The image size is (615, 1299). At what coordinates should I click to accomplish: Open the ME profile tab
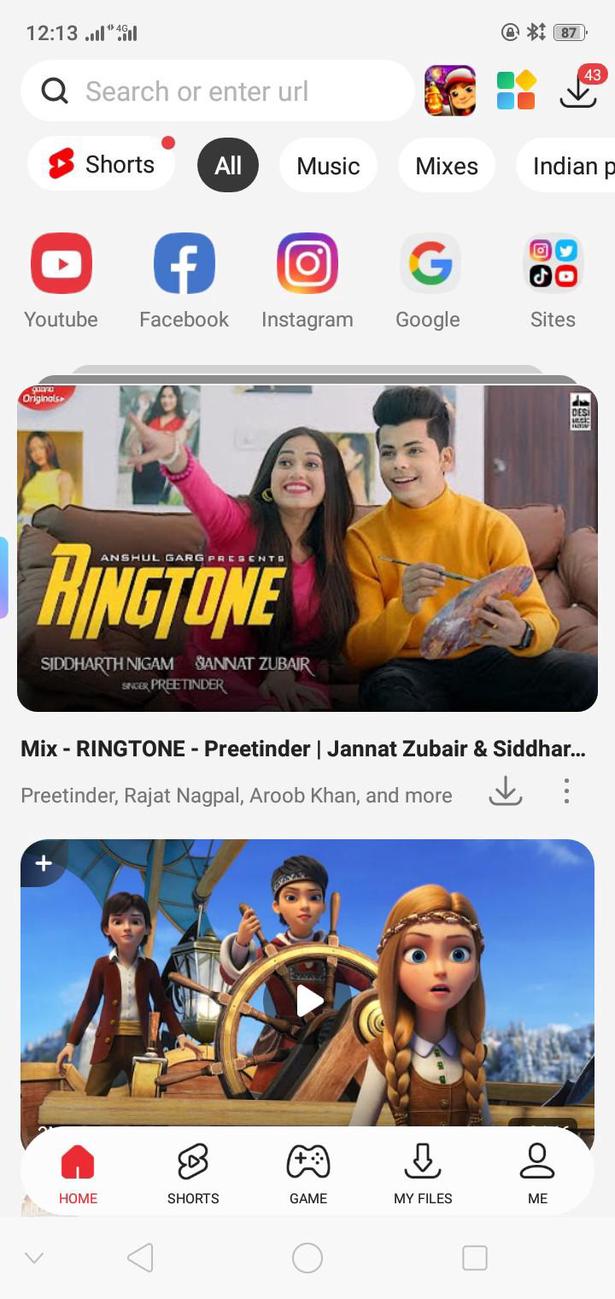coord(538,1174)
